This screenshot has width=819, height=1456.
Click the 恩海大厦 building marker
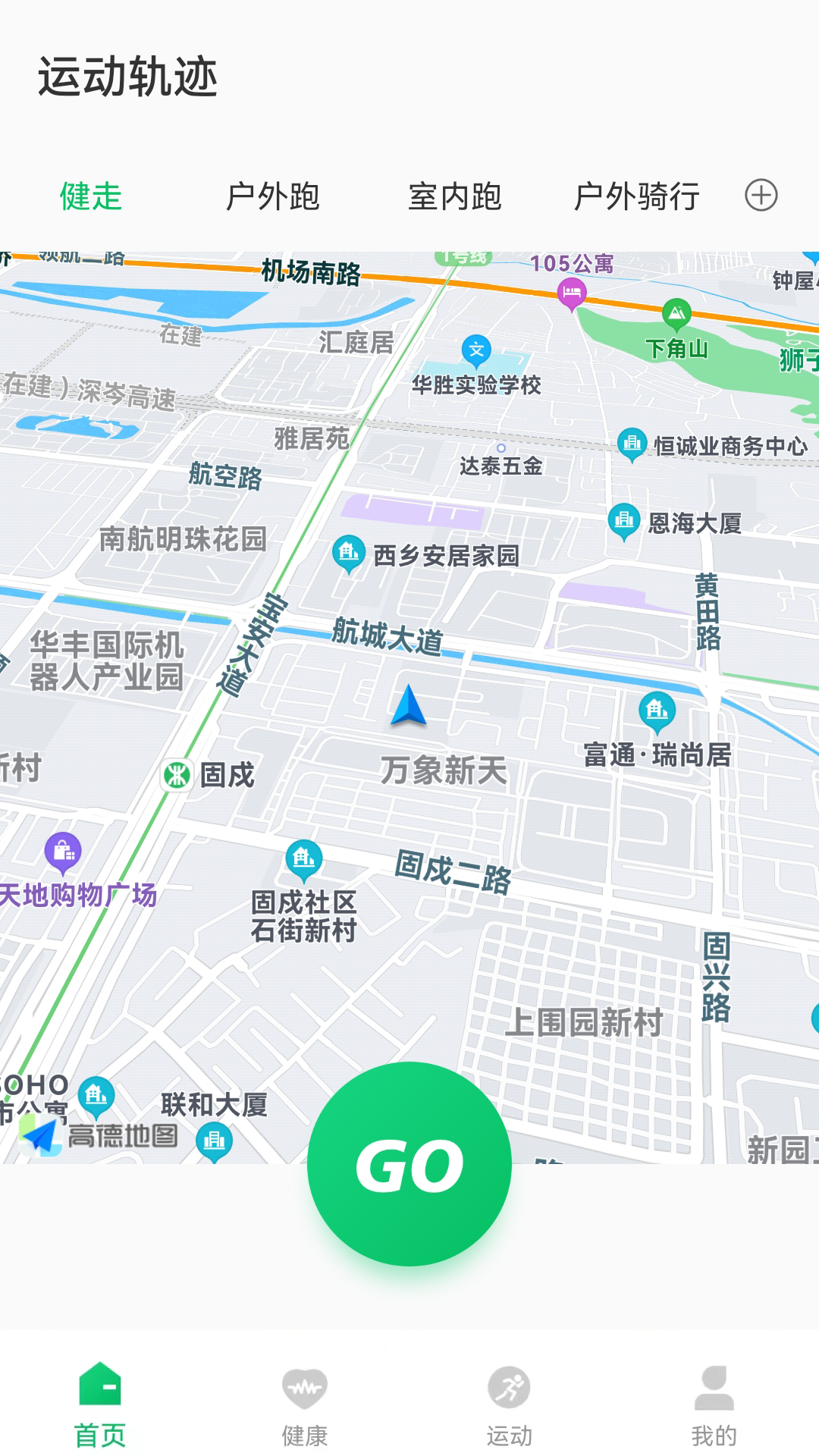[x=623, y=519]
